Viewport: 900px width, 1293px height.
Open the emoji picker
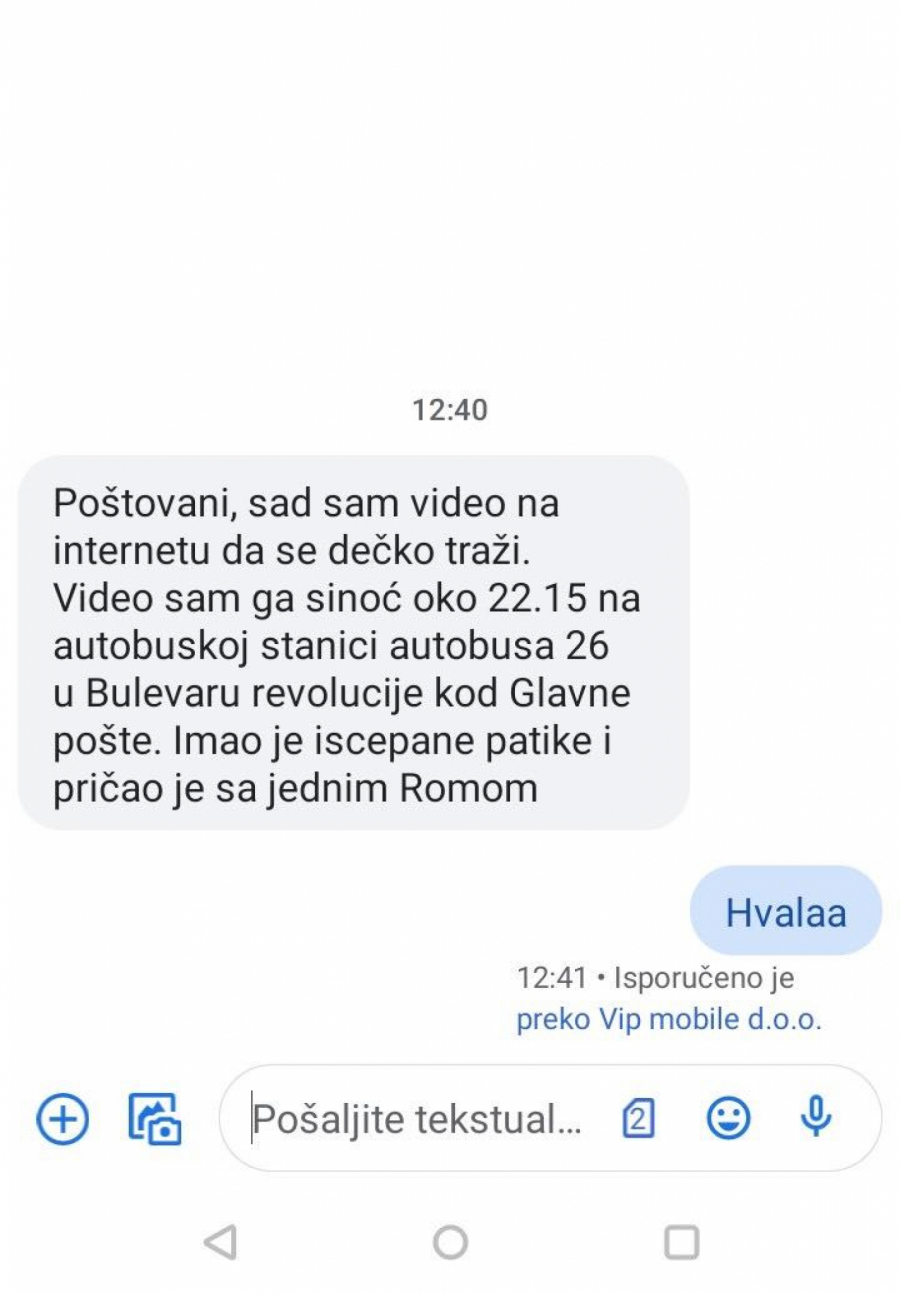pos(728,1118)
